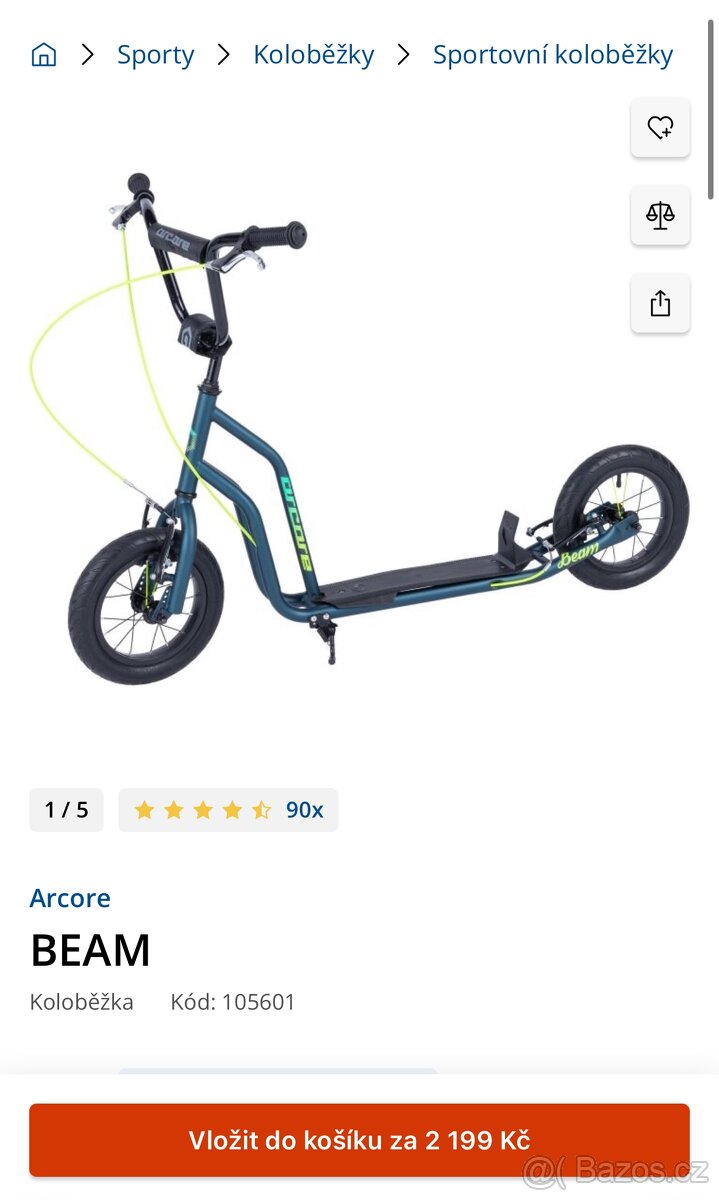
Task: Add the product to comparison with the scales icon
Action: (660, 215)
